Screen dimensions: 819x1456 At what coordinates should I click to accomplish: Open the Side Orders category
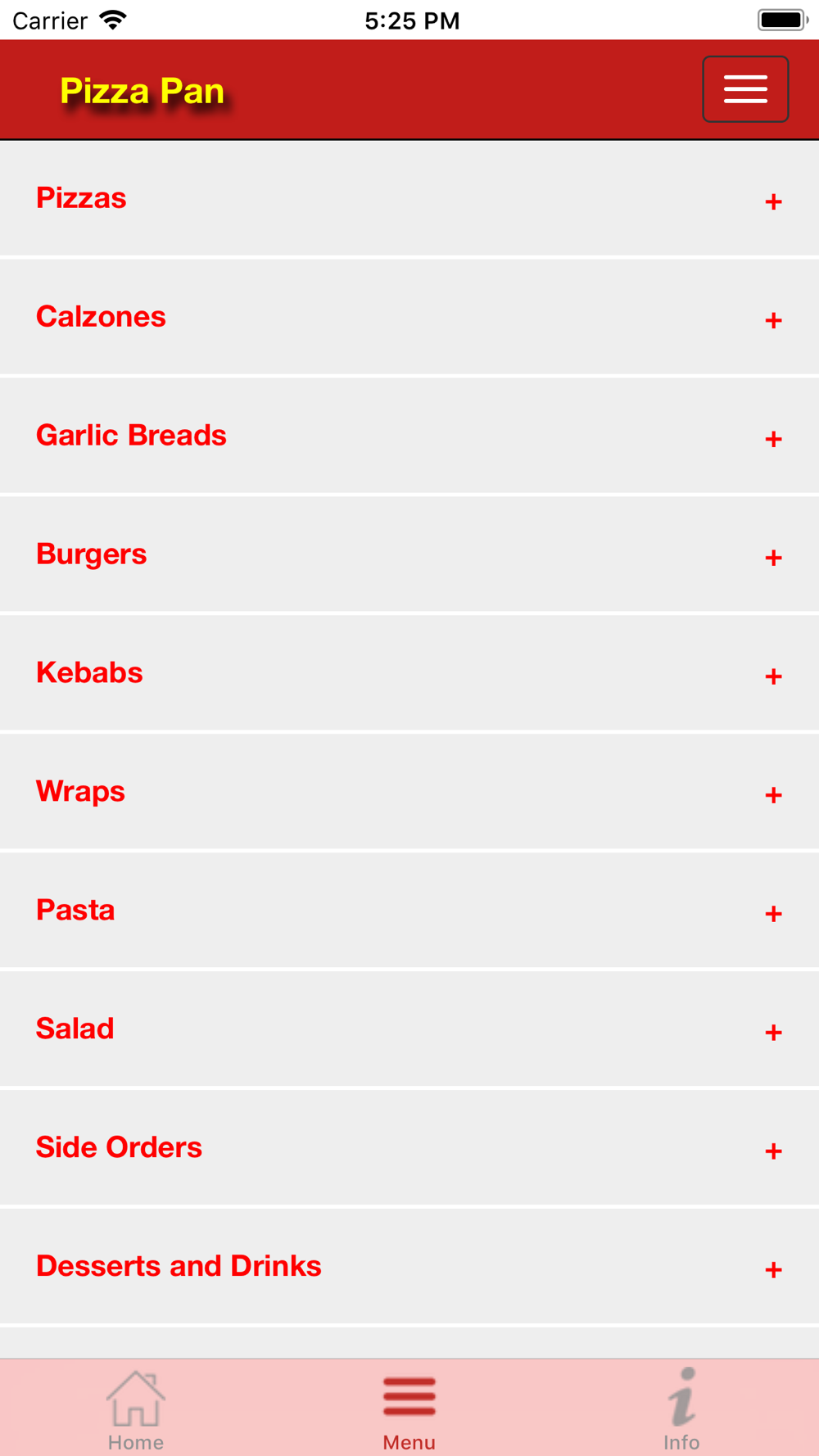[x=409, y=1149]
